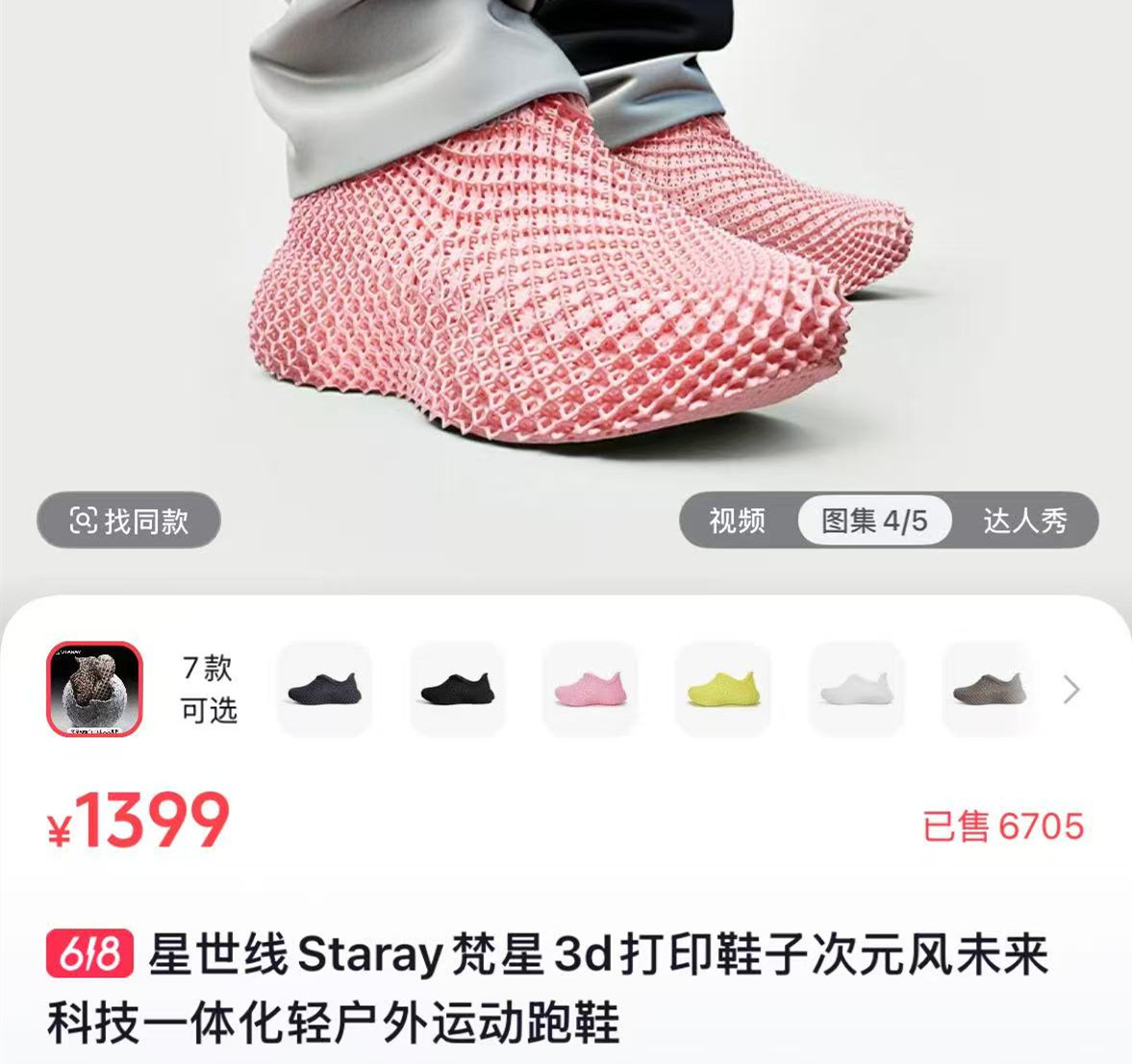
Task: Select the 图集 4/5 gallery tab
Action: pyautogui.click(x=874, y=521)
